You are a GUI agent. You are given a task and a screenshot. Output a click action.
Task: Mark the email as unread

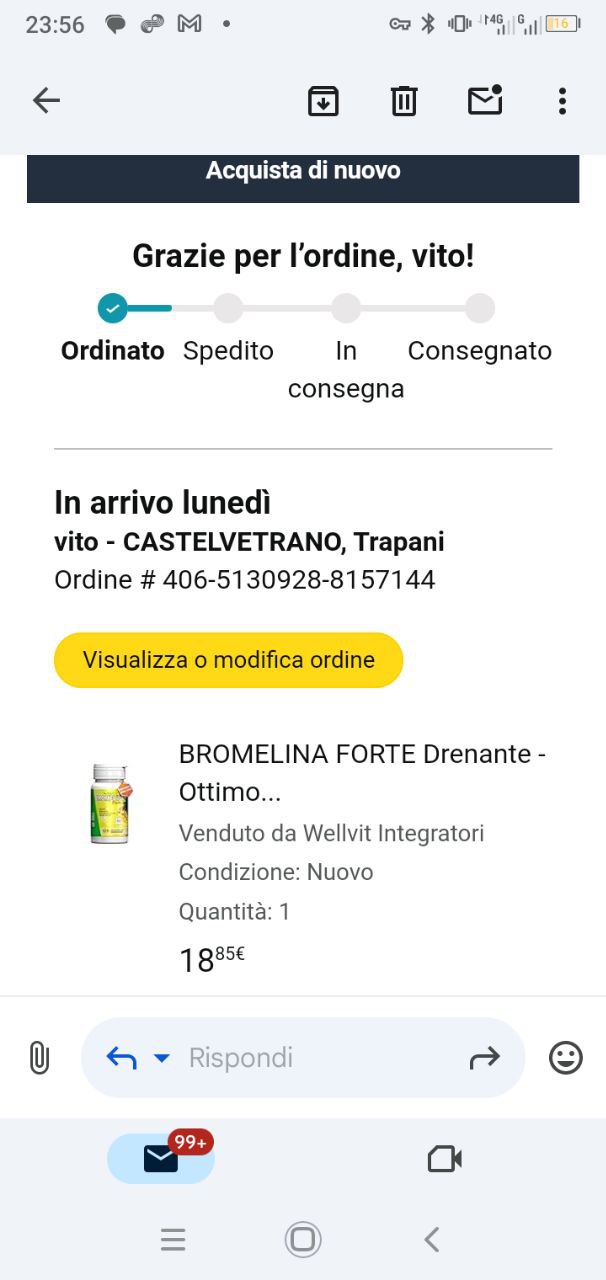[485, 100]
